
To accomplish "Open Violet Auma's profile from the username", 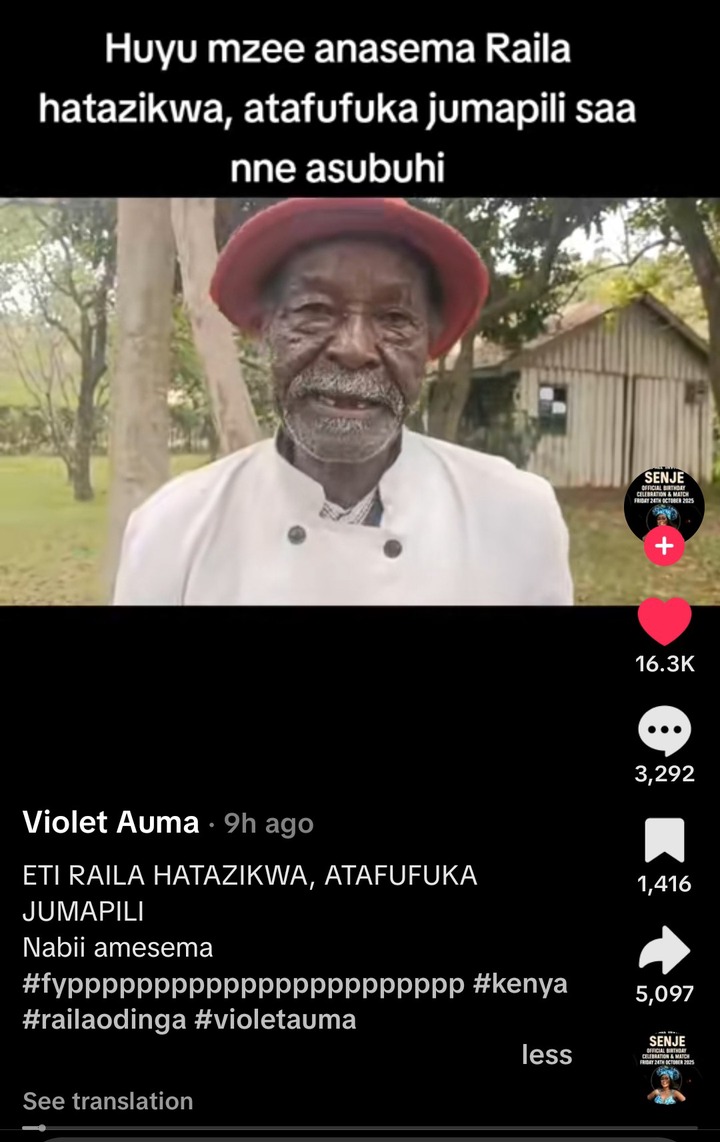I will [111, 823].
